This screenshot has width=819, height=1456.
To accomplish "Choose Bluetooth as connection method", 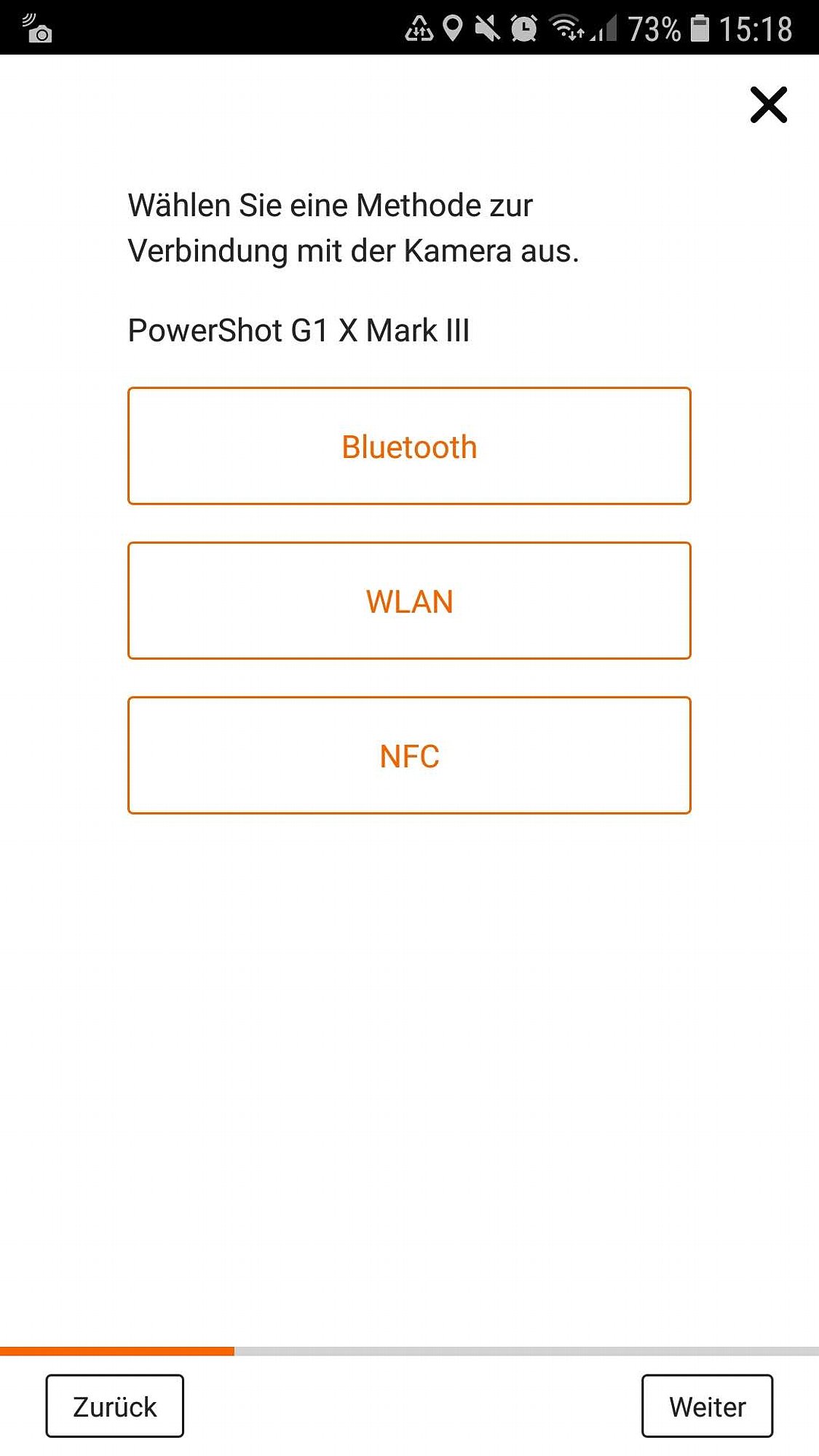I will tap(409, 446).
